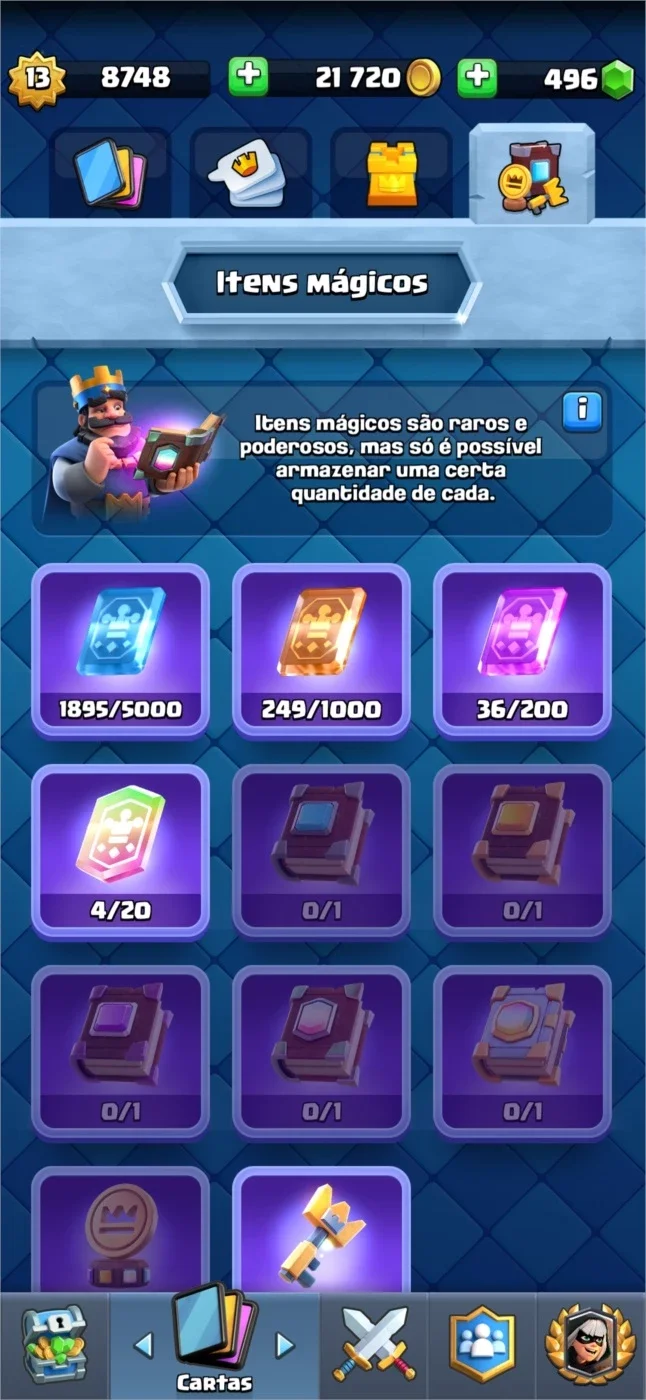Viewport: 646px width, 1400px height.
Task: Open the bandit events tab
Action: [590, 1346]
